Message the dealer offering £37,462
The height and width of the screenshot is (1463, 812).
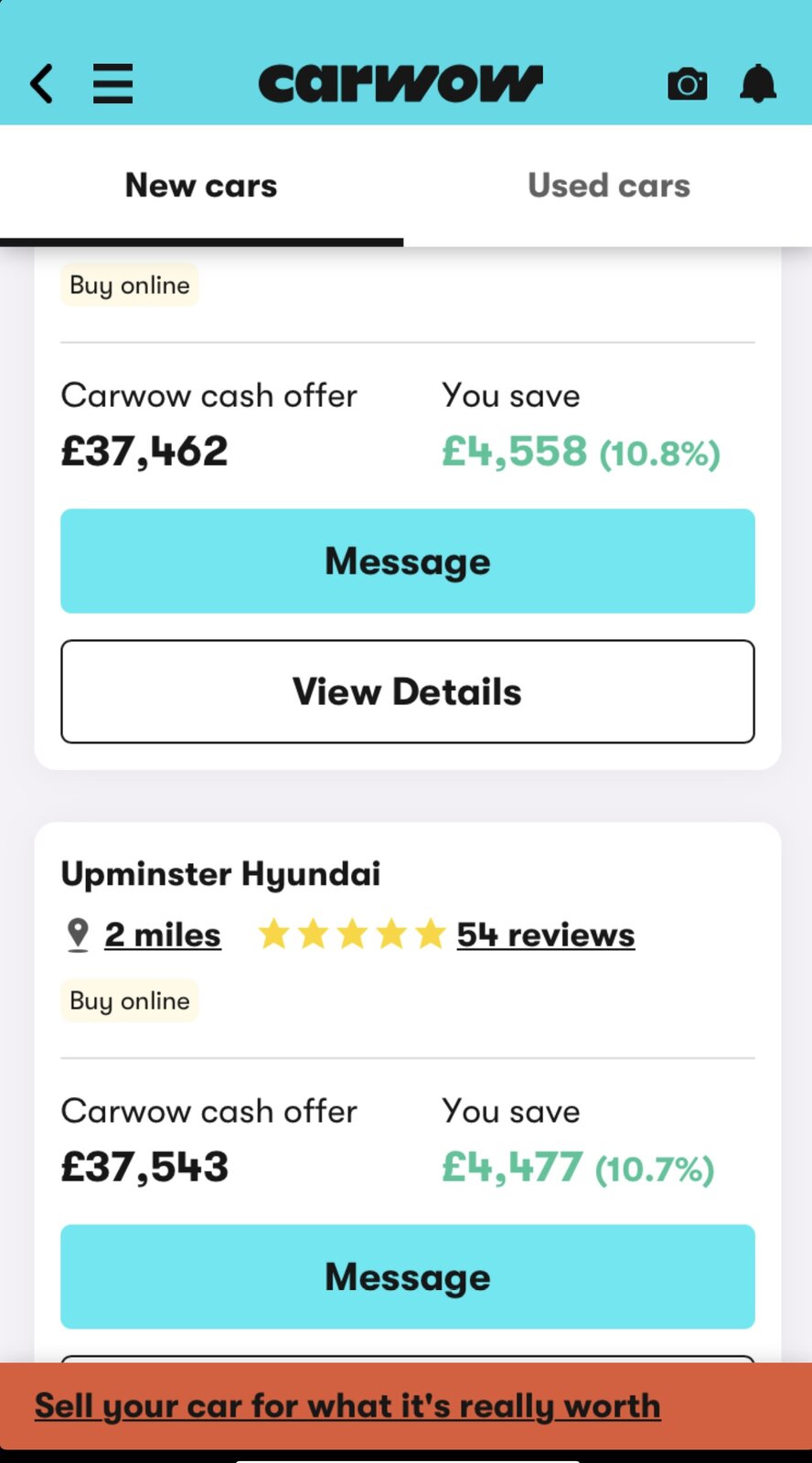click(408, 561)
